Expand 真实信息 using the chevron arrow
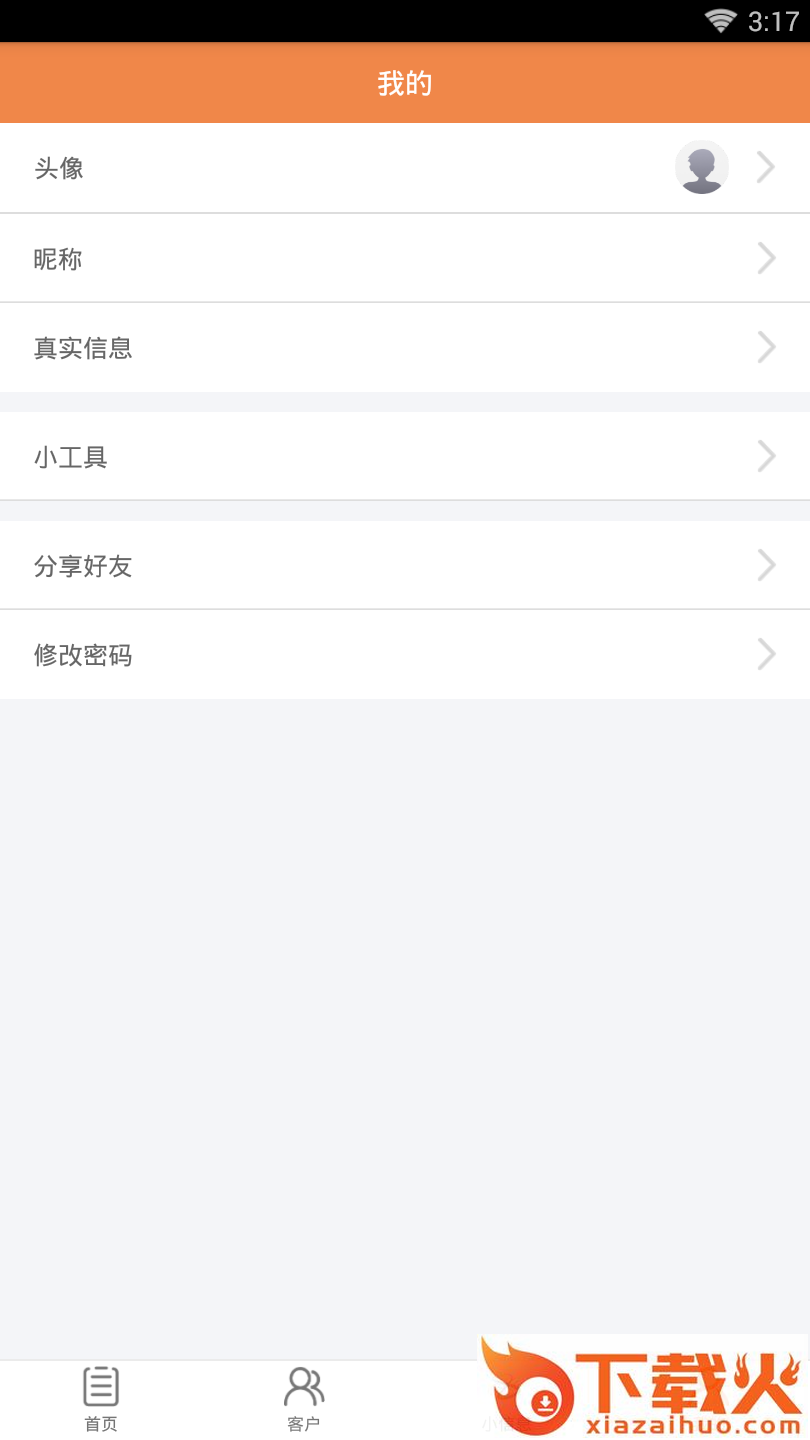810x1440 pixels. coord(765,347)
